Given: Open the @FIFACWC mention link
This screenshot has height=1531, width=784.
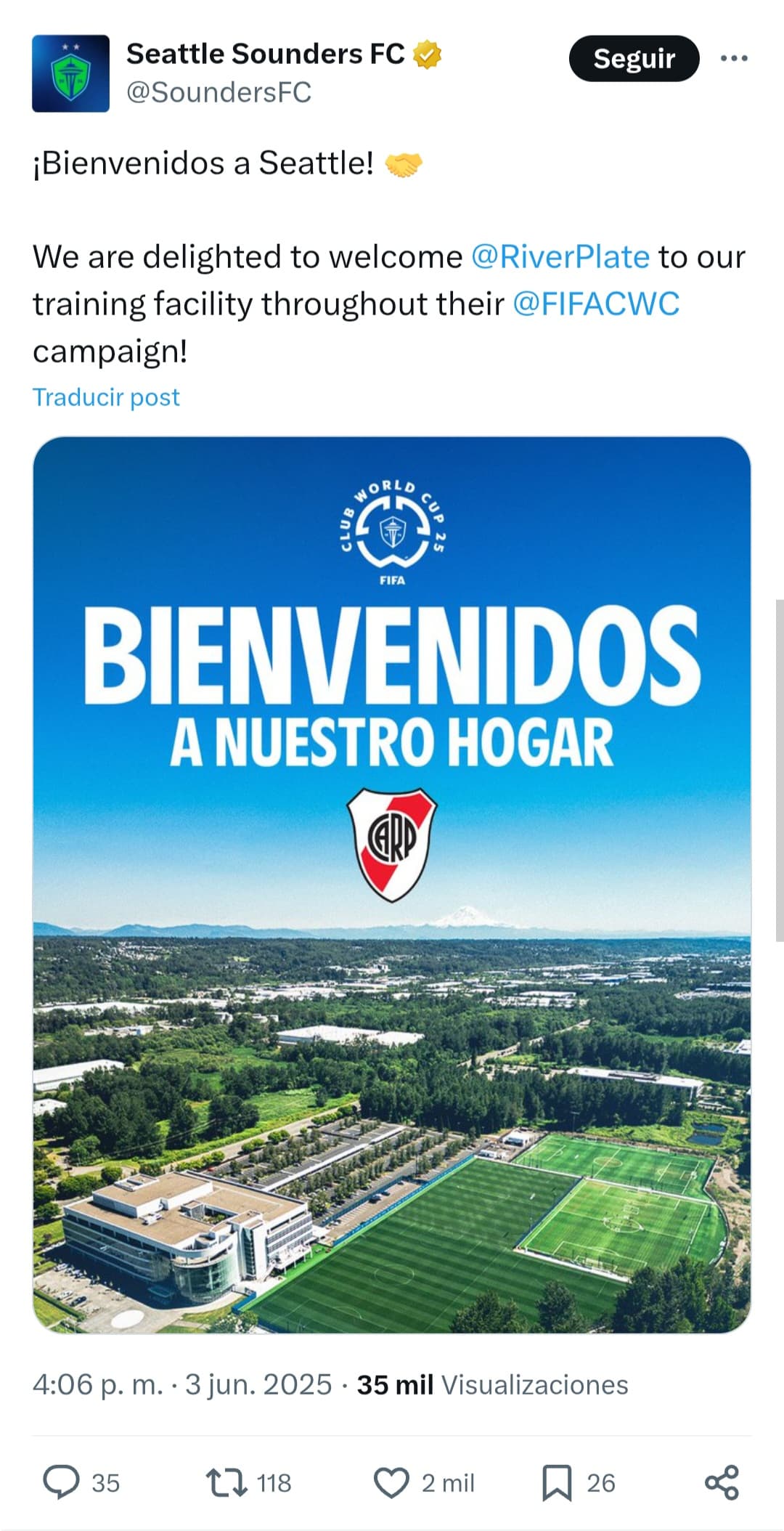Looking at the screenshot, I should pyautogui.click(x=596, y=304).
